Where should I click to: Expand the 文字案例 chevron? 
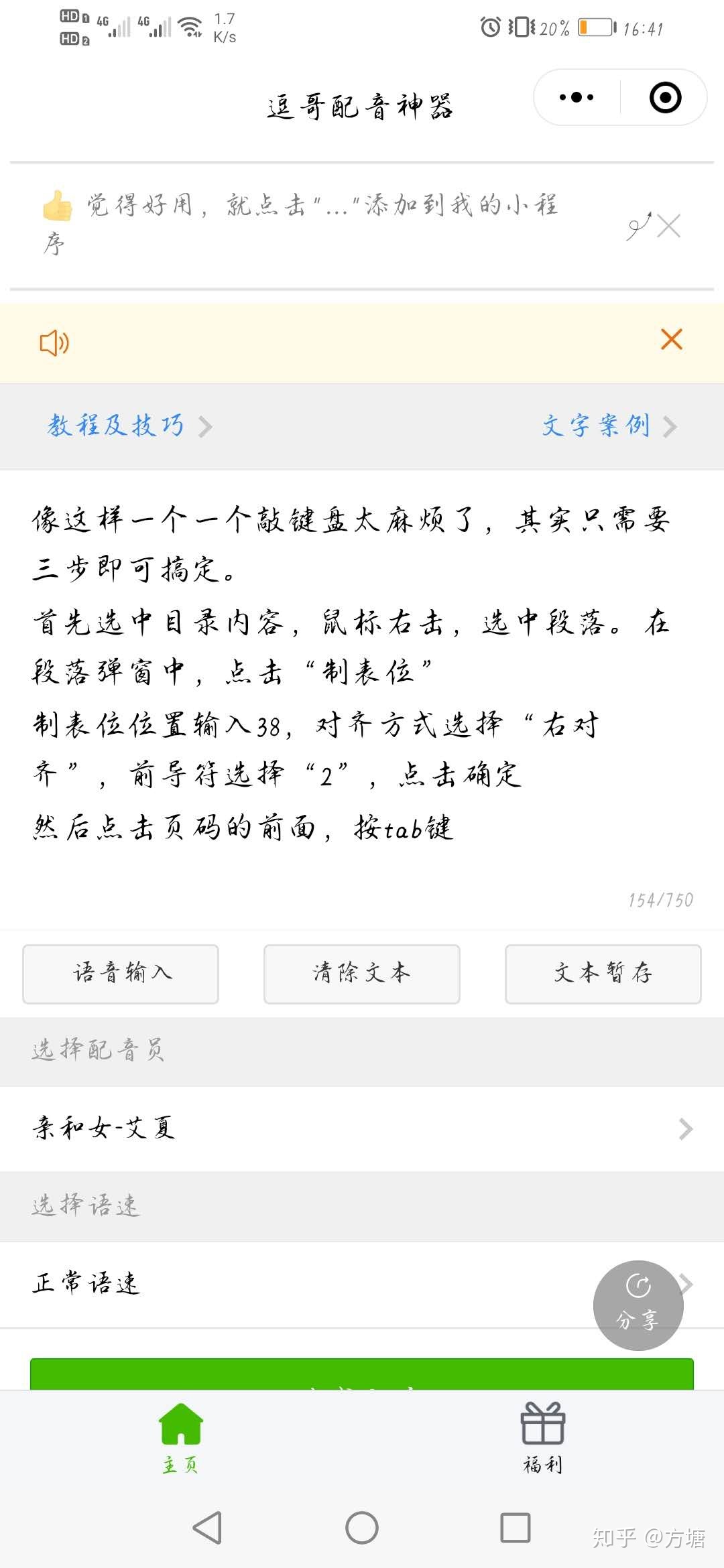[x=668, y=427]
